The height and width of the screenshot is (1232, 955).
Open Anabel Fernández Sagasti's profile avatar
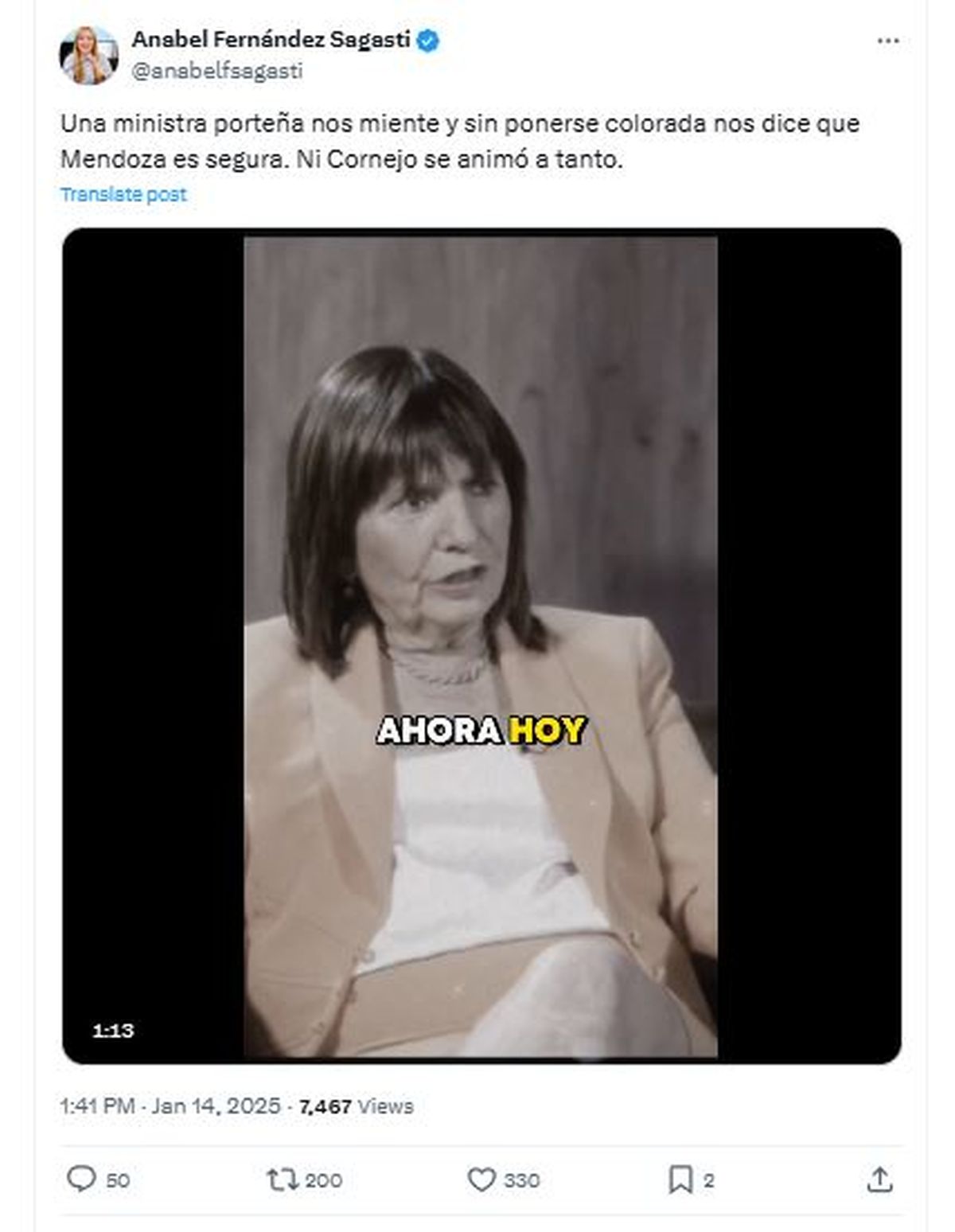pyautogui.click(x=88, y=55)
